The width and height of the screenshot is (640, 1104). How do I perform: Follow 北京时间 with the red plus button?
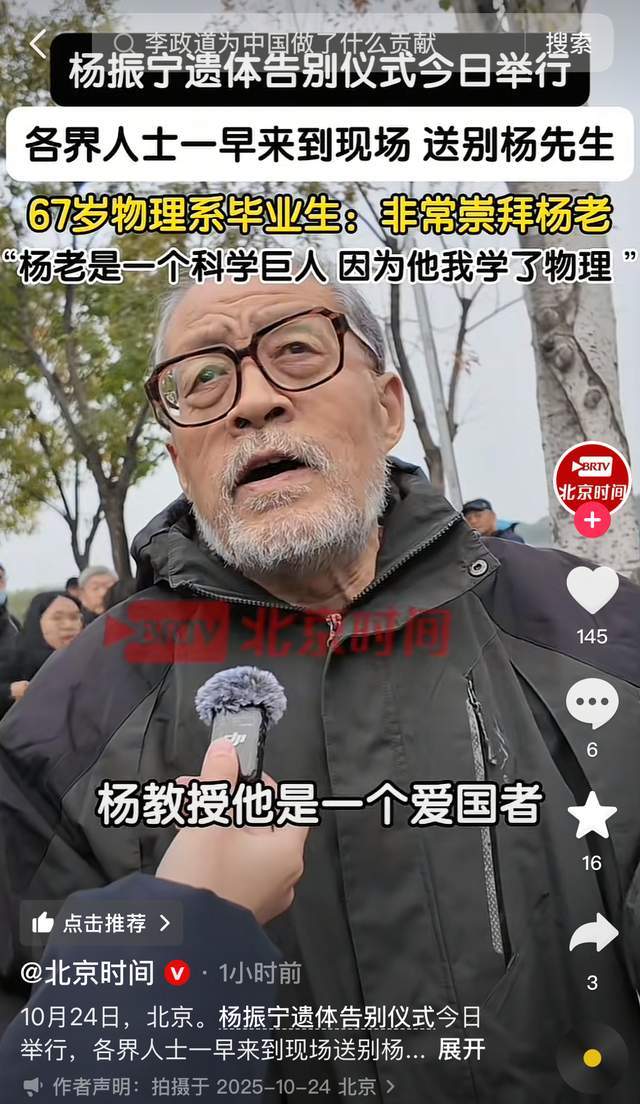[x=592, y=520]
